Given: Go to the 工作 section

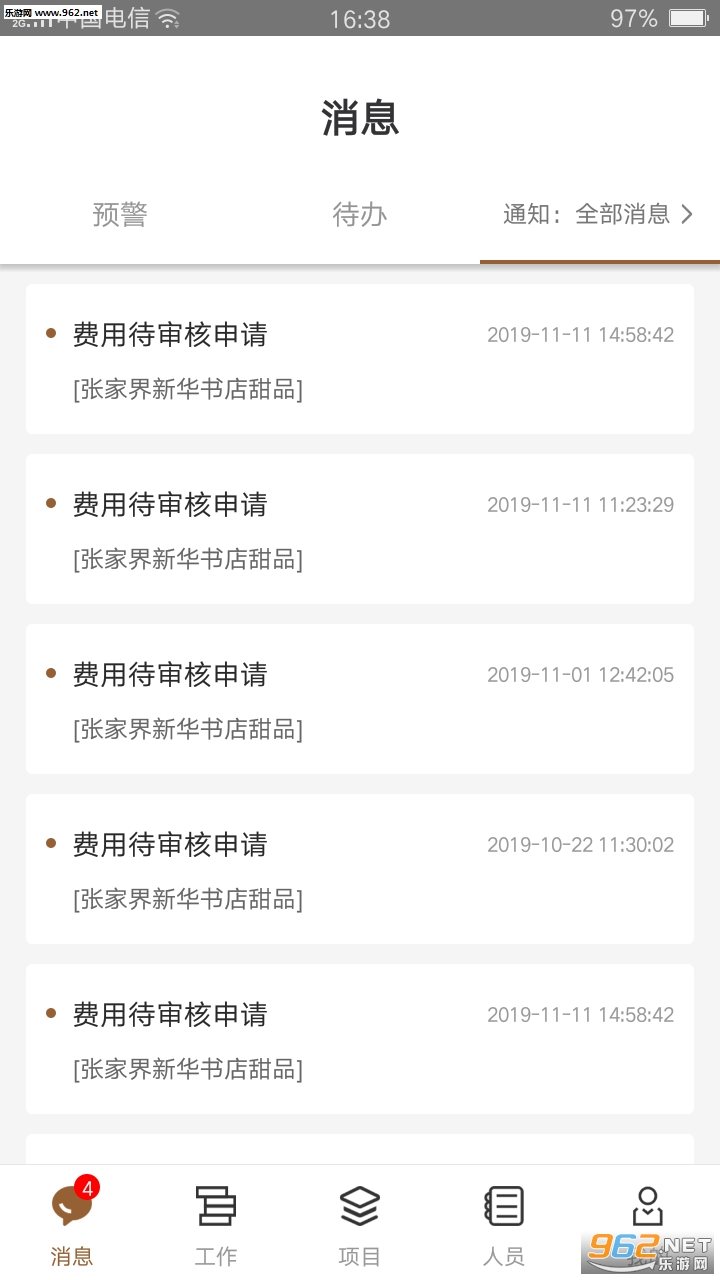Looking at the screenshot, I should [x=216, y=1223].
